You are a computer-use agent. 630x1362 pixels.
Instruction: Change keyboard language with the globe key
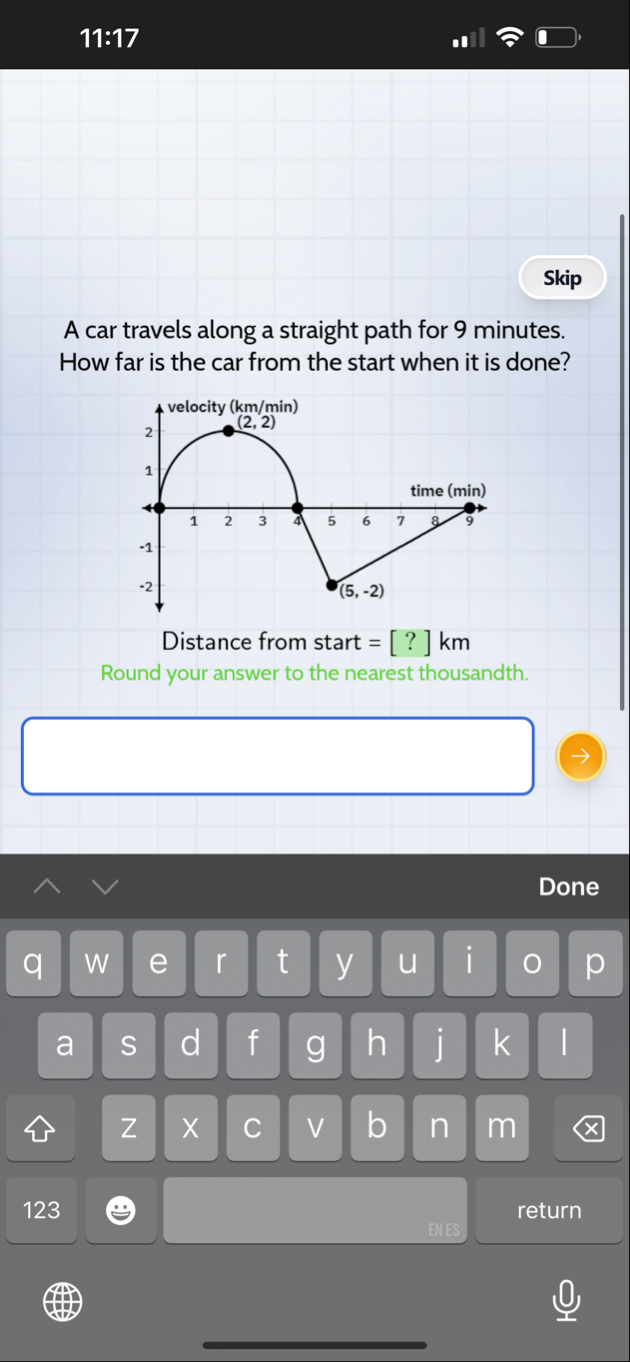(x=62, y=1300)
